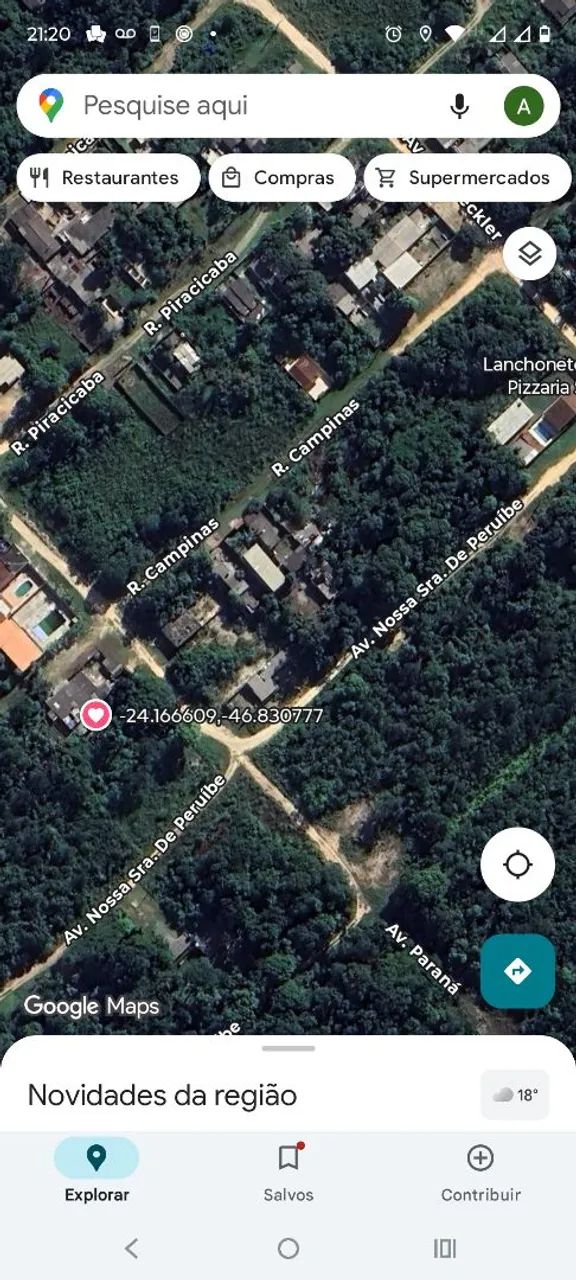Open the "Pesquise aqui" search field
This screenshot has width=576, height=1280.
[x=250, y=105]
